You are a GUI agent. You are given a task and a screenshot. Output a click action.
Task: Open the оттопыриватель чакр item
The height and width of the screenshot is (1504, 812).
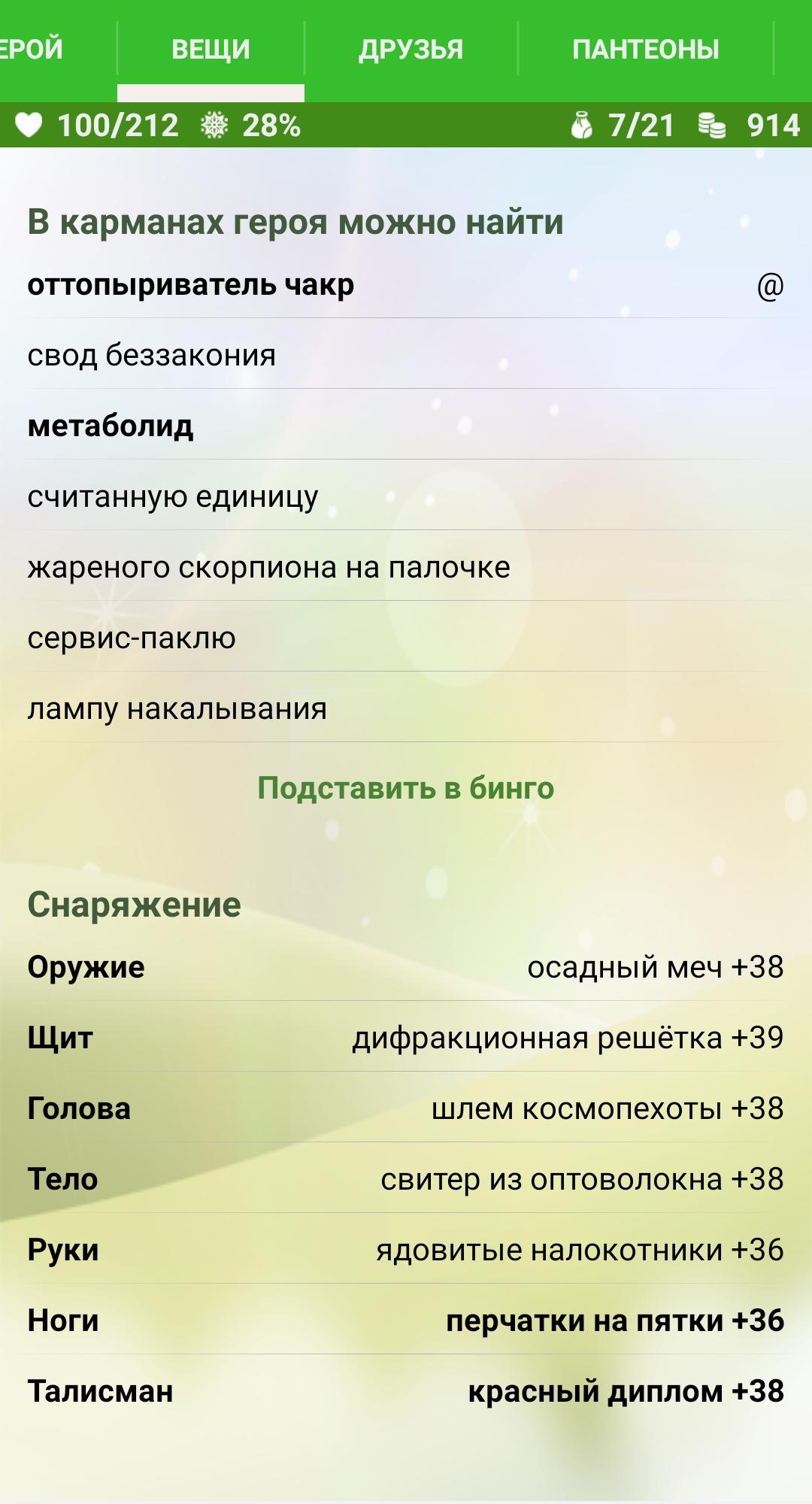pyautogui.click(x=190, y=285)
